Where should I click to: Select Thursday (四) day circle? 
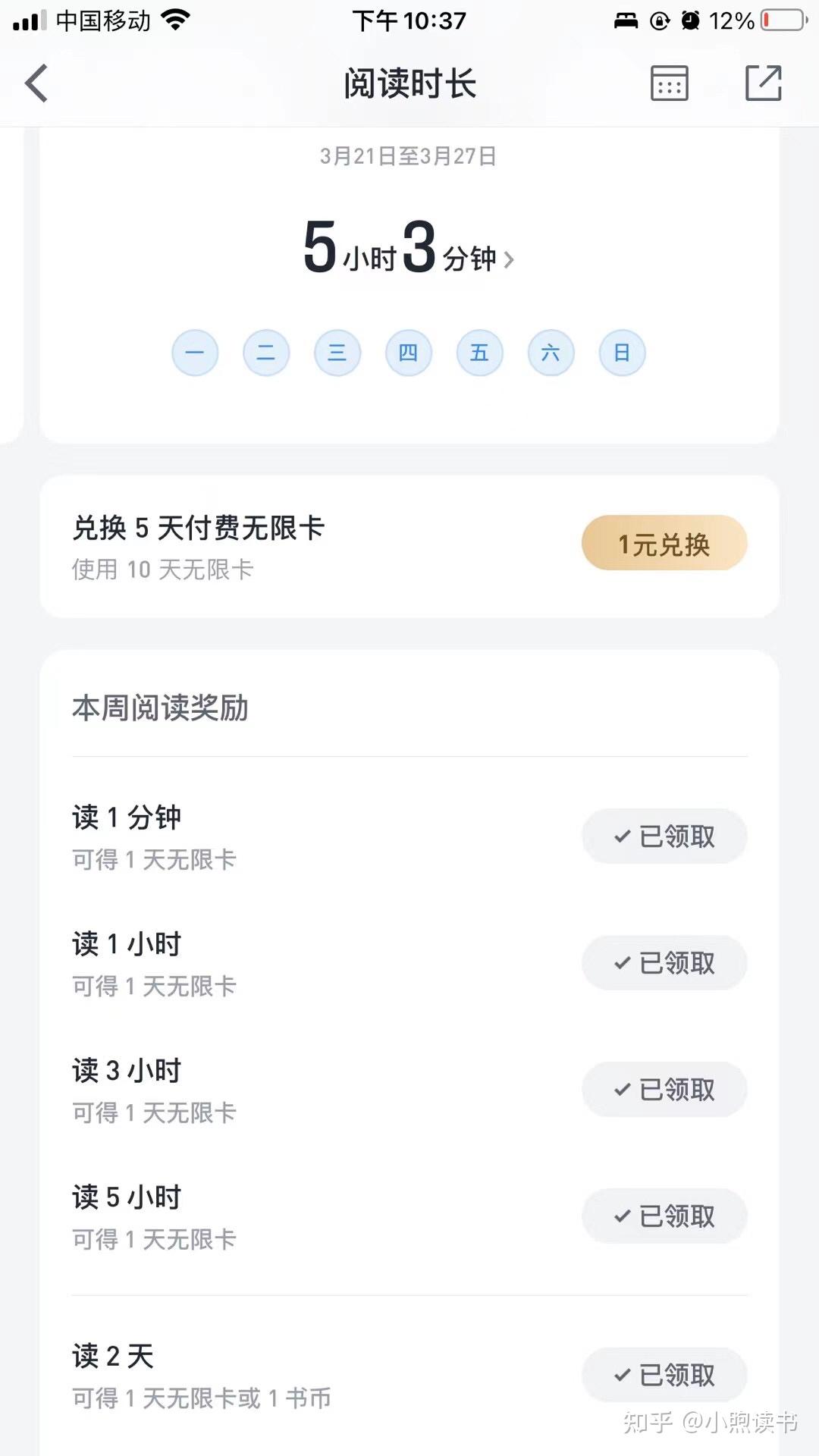[409, 353]
